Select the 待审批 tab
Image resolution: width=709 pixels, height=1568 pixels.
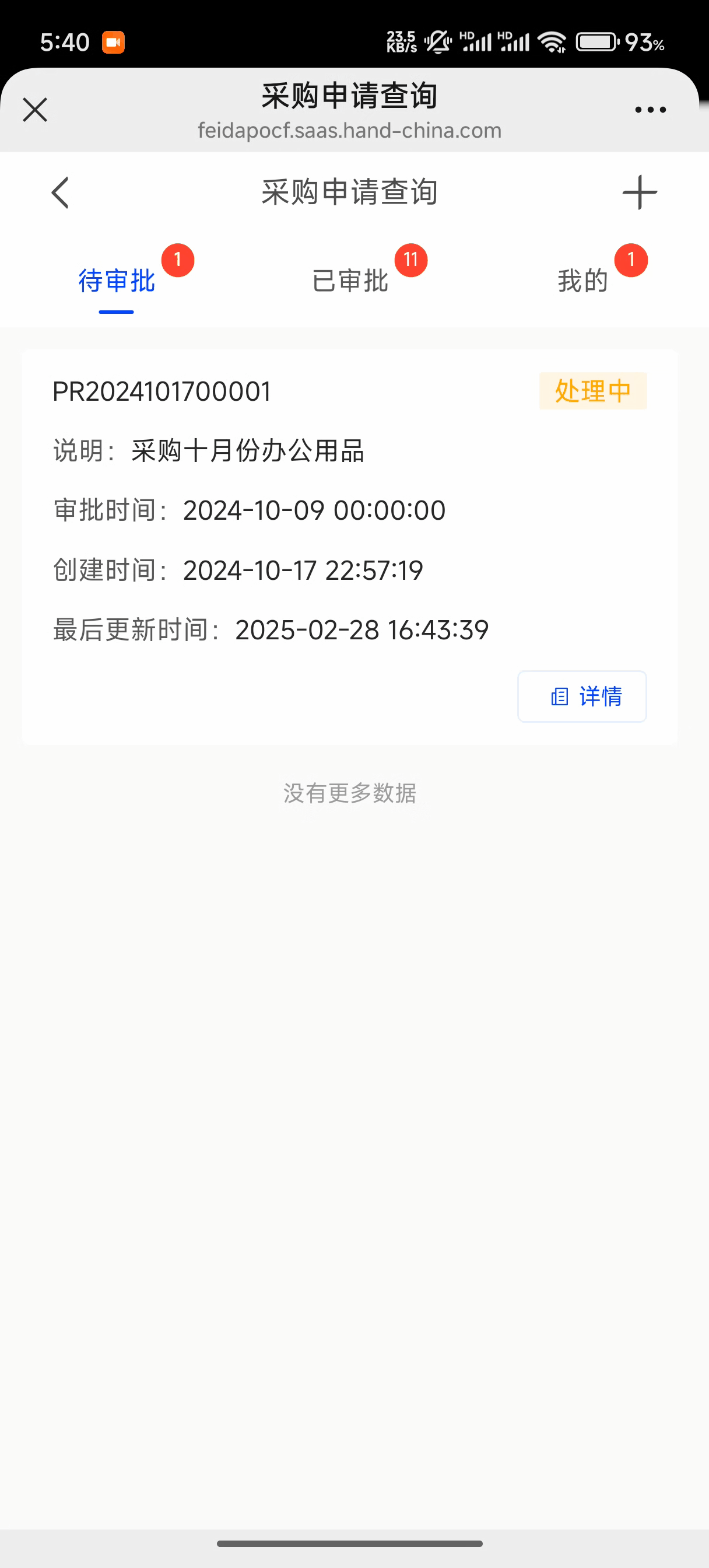(116, 281)
